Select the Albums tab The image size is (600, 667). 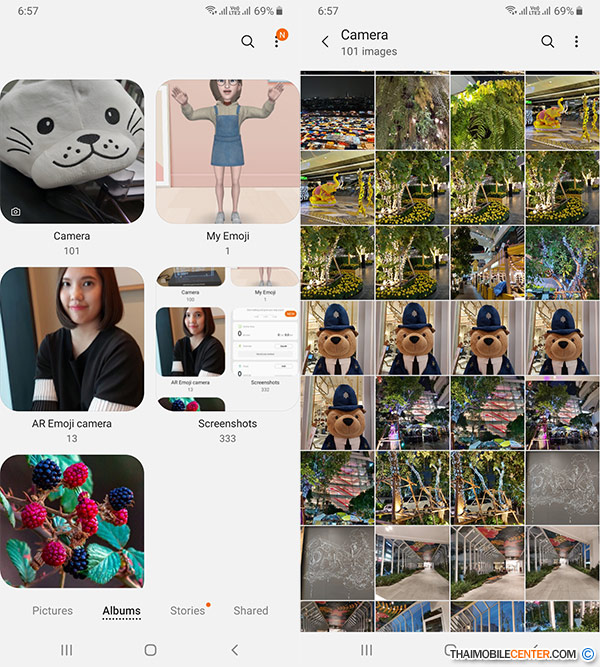click(121, 610)
